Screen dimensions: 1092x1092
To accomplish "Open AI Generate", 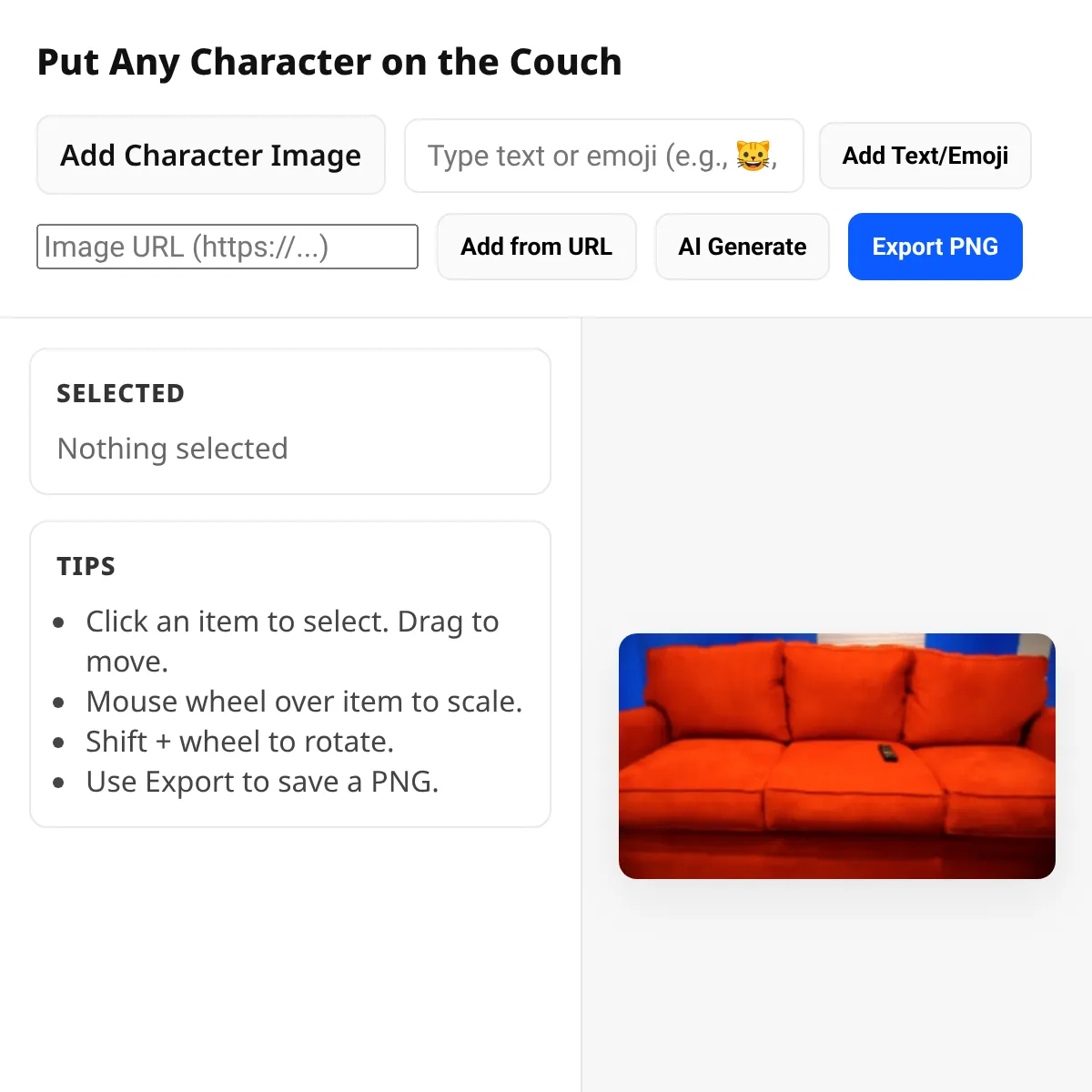I will pyautogui.click(x=742, y=247).
